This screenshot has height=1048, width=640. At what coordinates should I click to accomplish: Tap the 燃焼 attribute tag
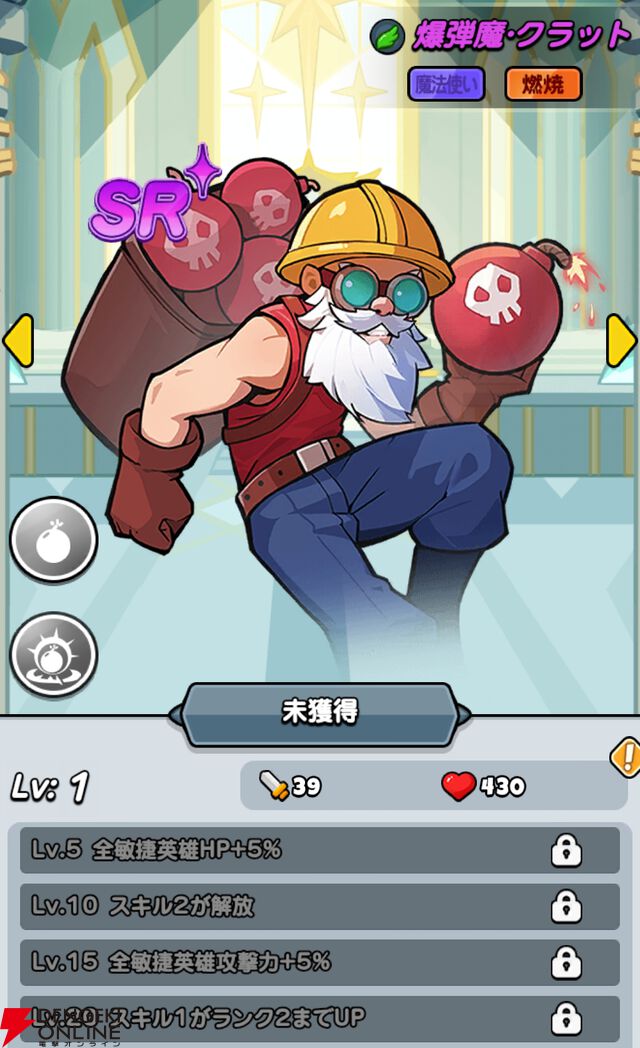click(x=543, y=84)
